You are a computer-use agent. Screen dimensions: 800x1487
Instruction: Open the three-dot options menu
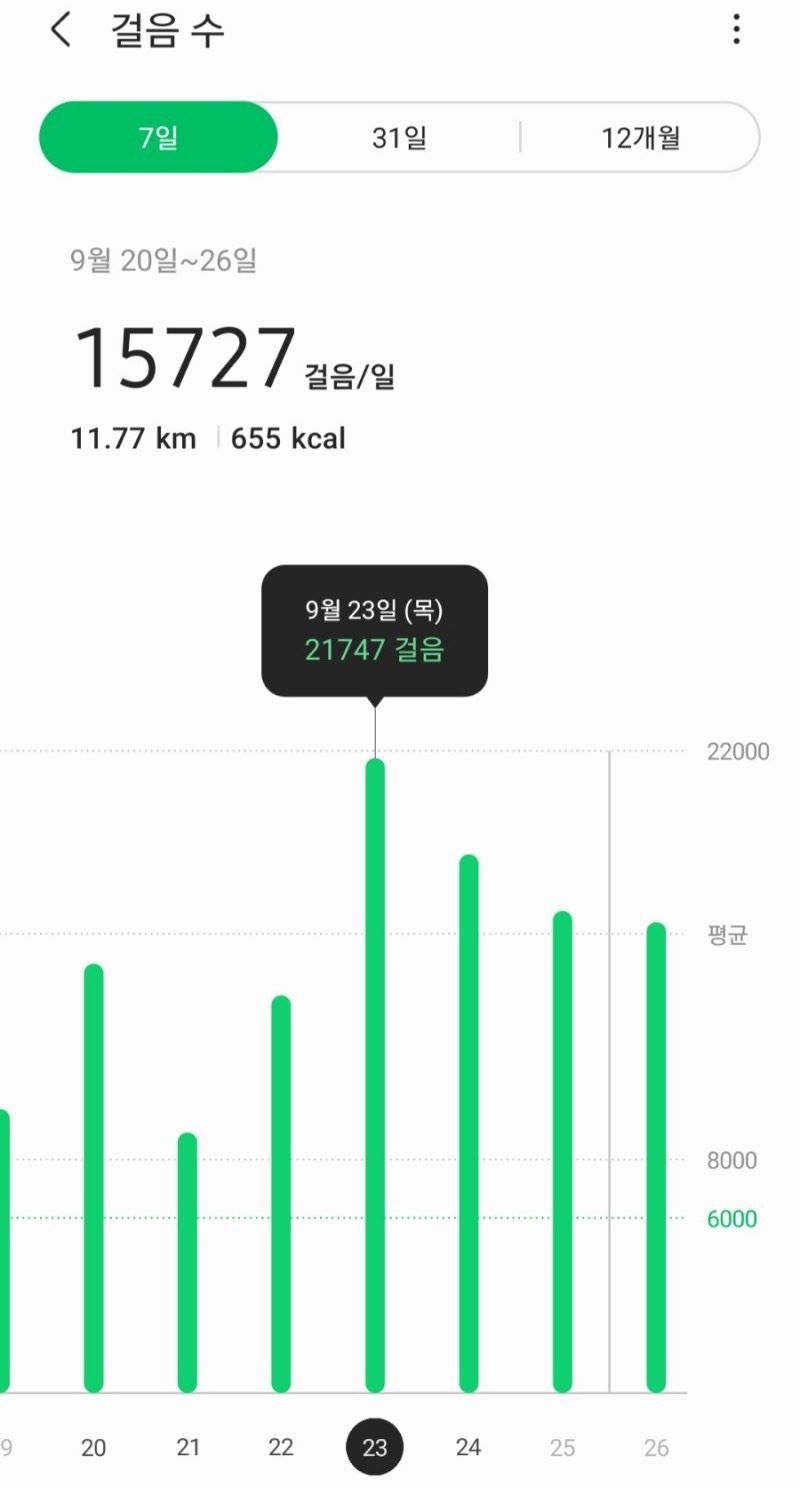pos(736,30)
